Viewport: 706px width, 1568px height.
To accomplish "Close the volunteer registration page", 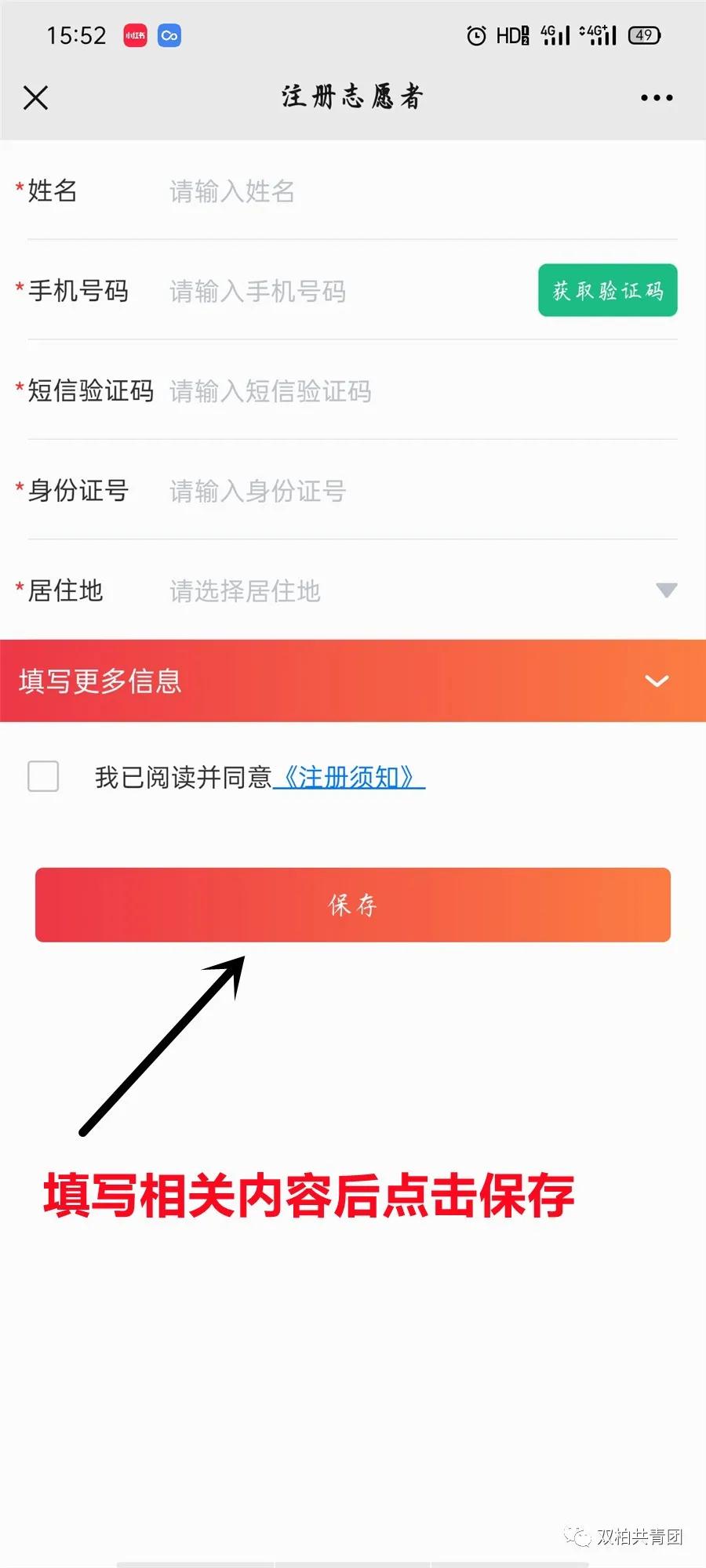I will click(x=36, y=98).
